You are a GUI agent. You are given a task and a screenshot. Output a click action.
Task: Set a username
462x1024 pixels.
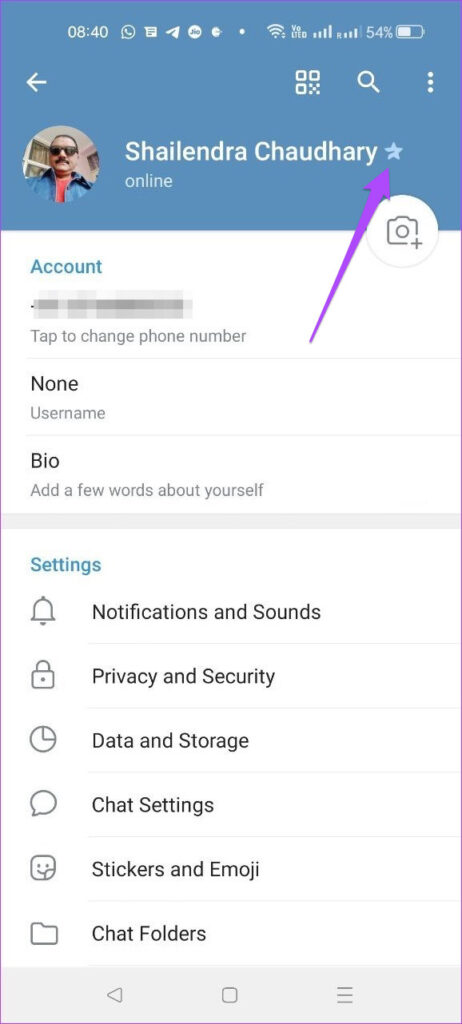[231, 396]
